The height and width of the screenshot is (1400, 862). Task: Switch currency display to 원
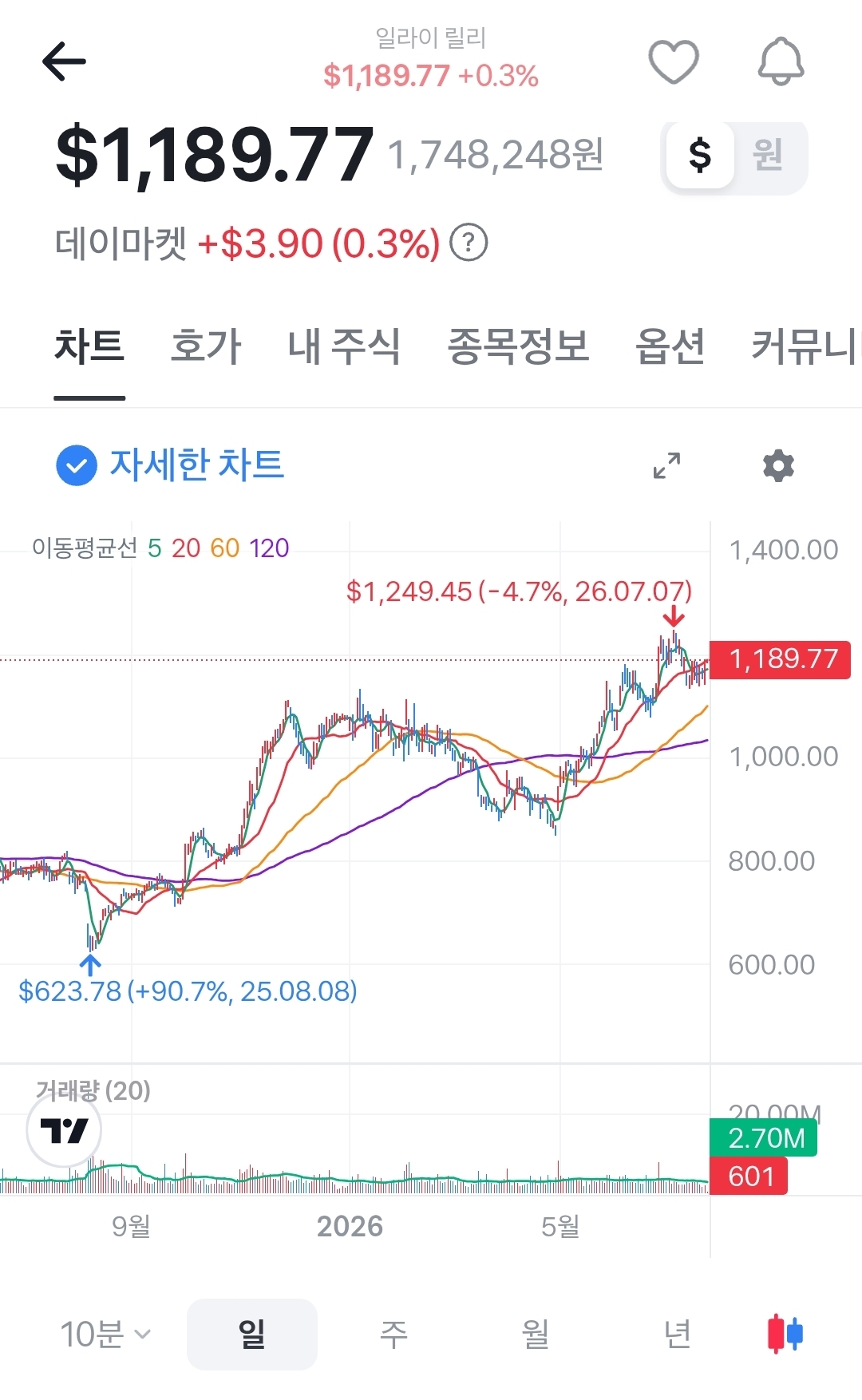point(768,155)
